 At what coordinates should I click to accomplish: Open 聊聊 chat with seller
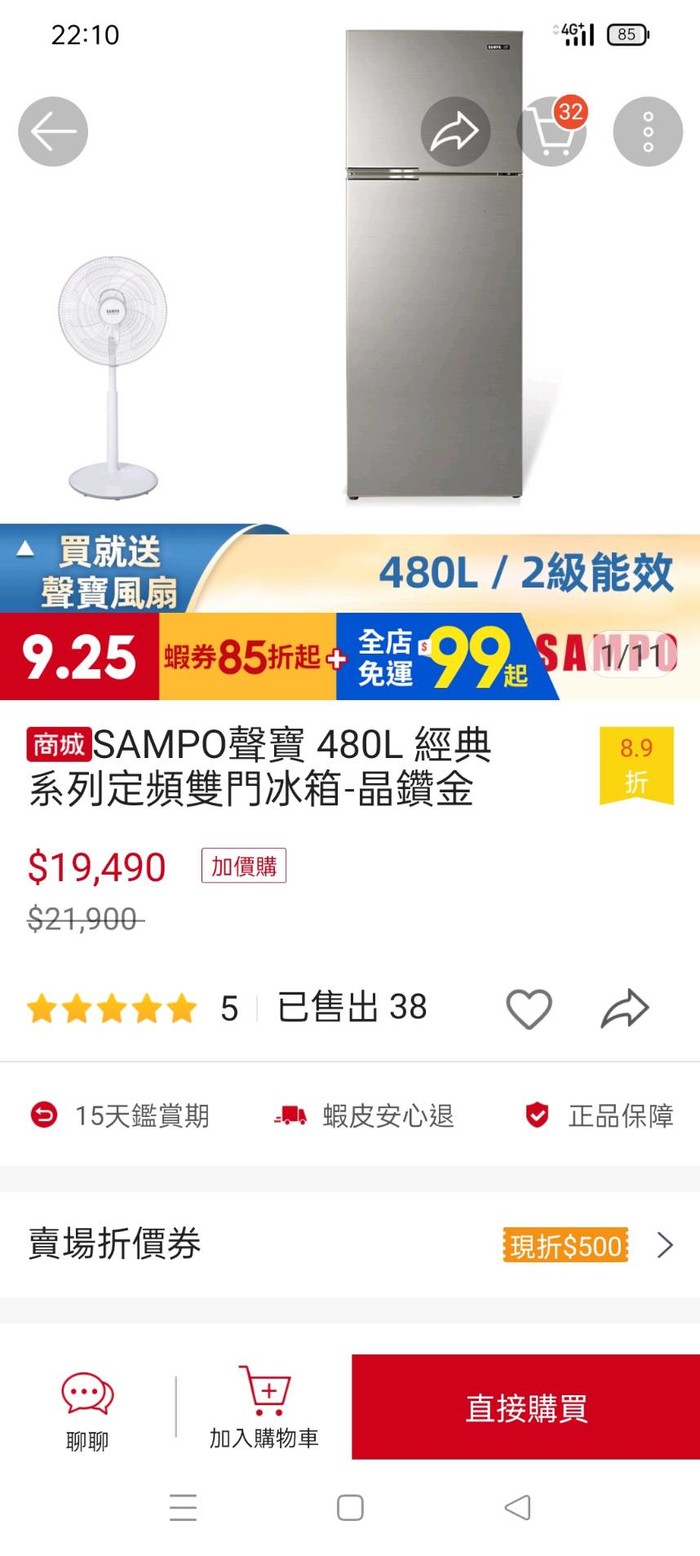click(87, 1410)
